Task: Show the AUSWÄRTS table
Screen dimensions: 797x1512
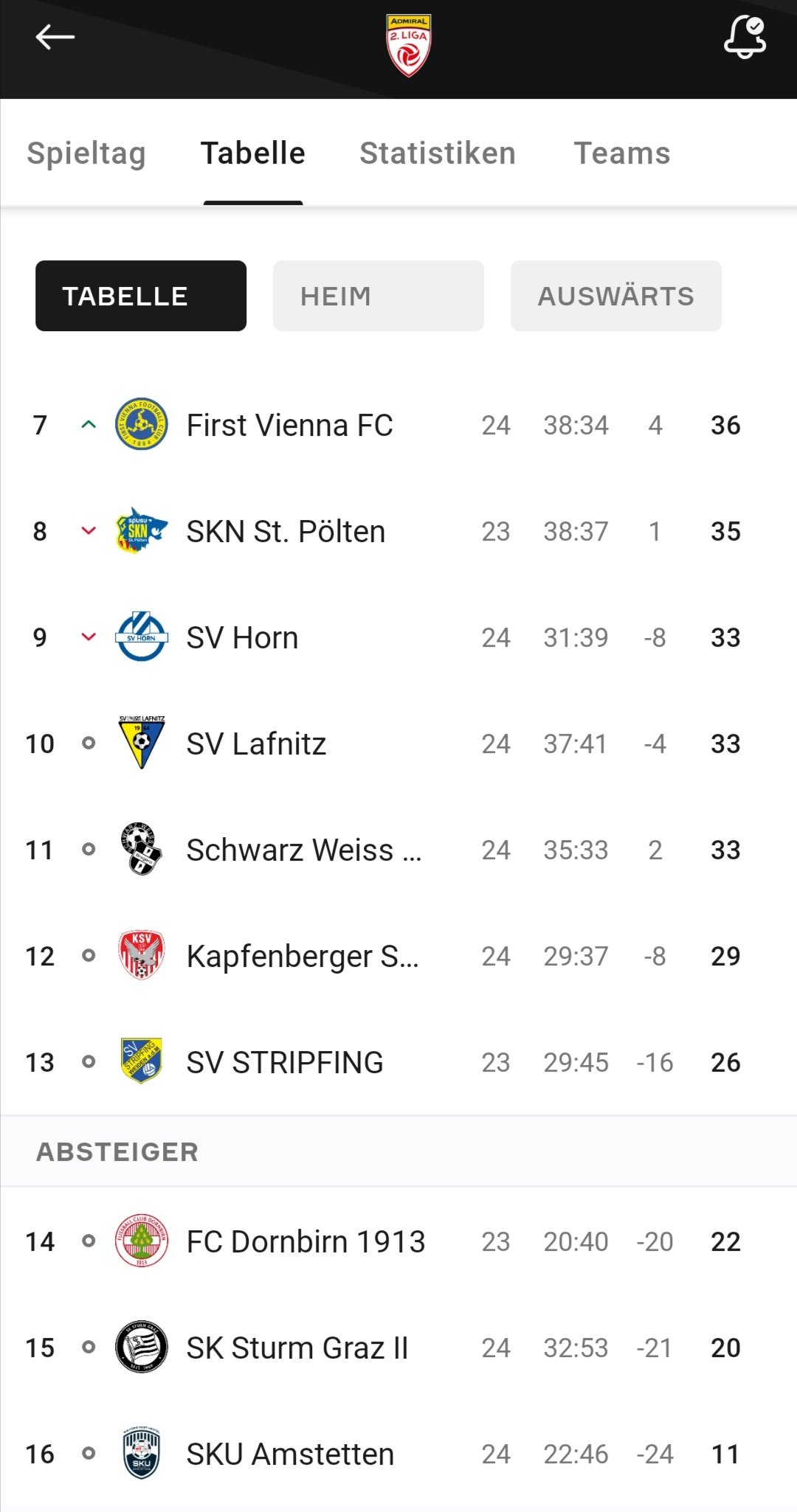Action: coord(616,296)
